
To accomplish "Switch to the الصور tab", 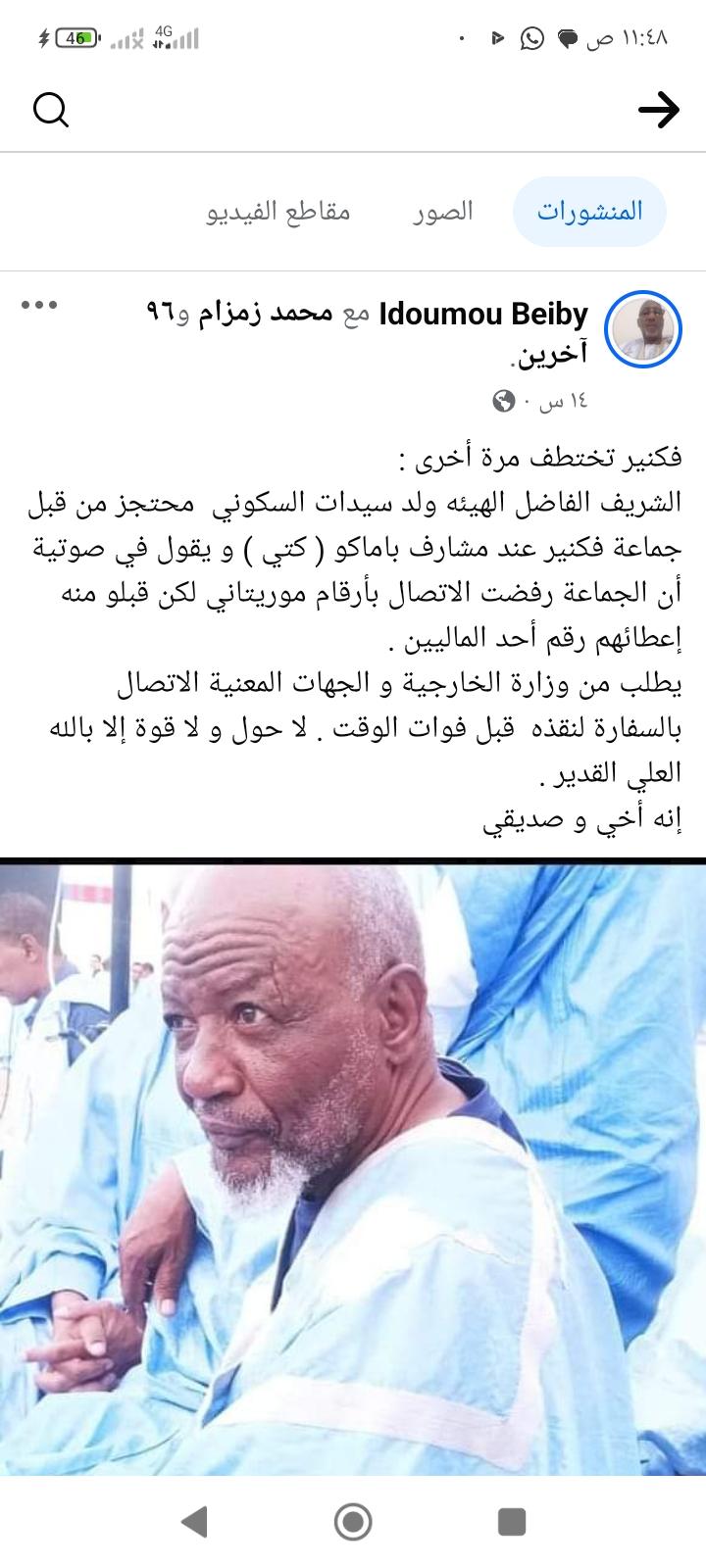I will click(442, 211).
